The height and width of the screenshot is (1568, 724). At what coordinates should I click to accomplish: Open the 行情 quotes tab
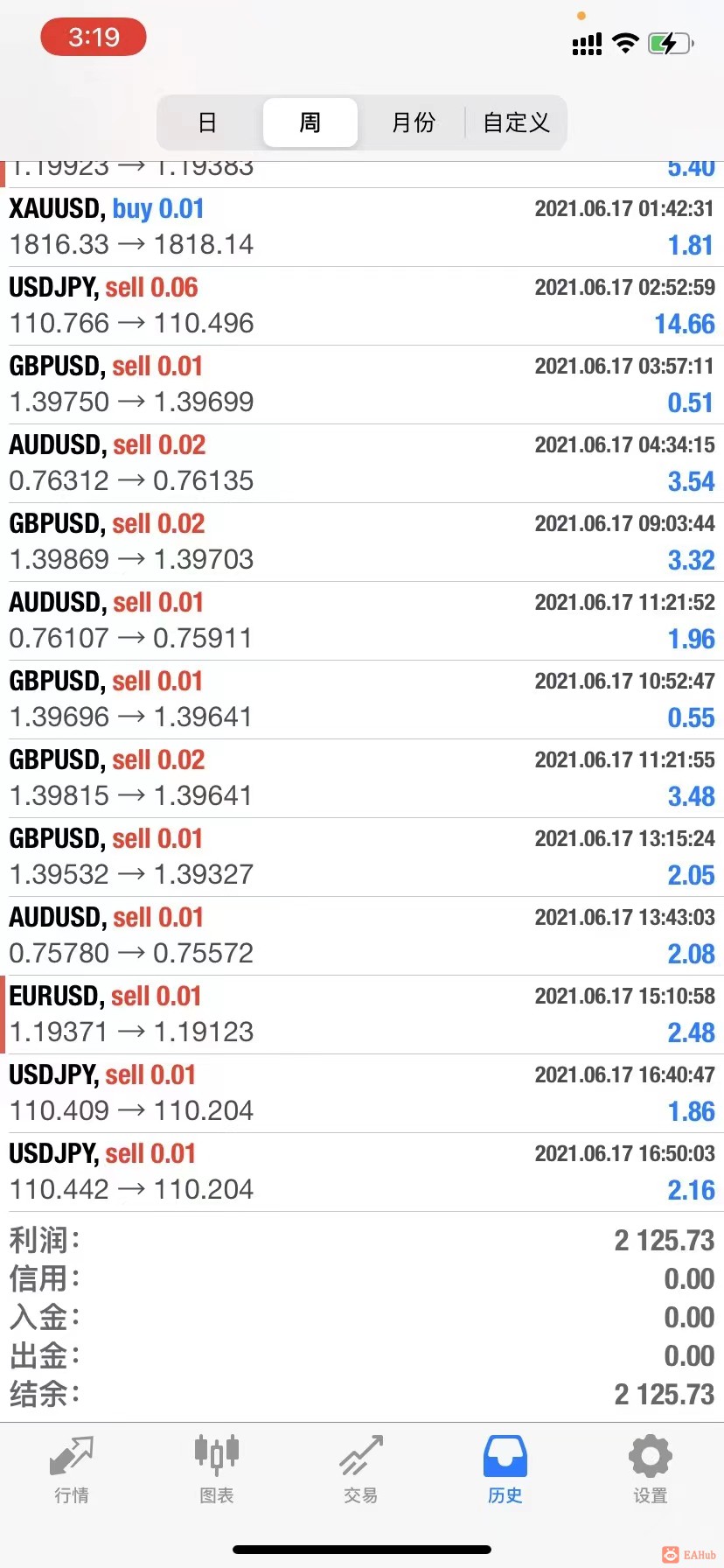tap(72, 1469)
